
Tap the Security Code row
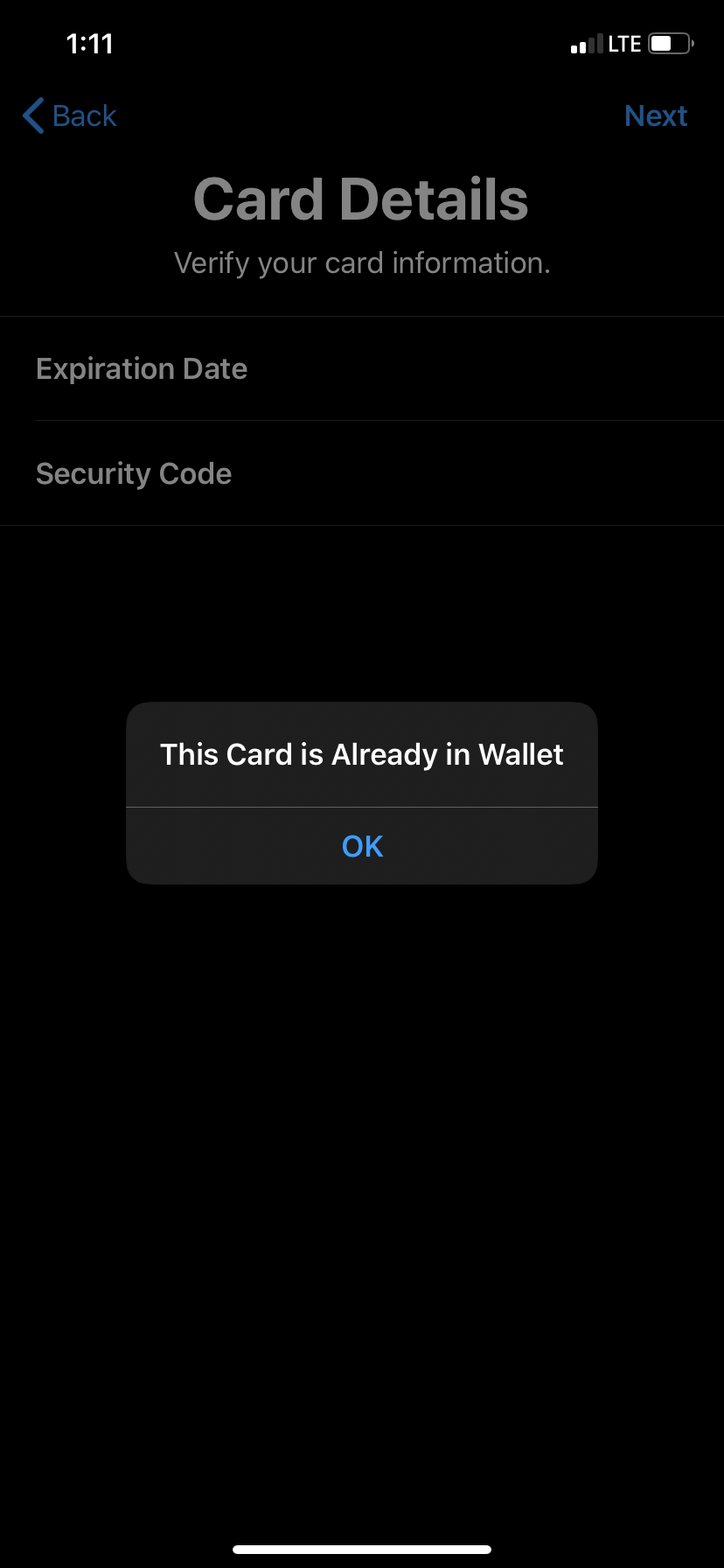click(362, 472)
